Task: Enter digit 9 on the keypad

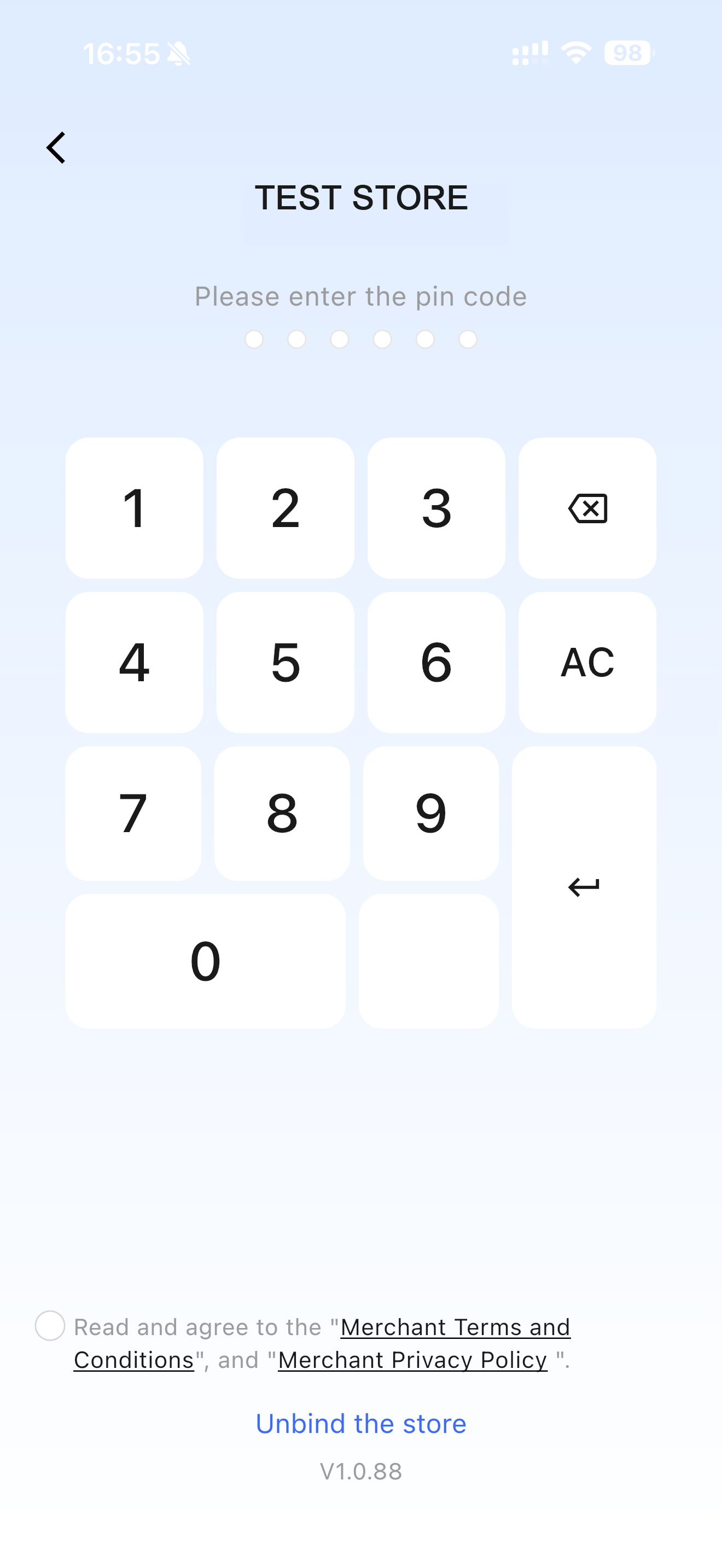Action: coord(430,813)
